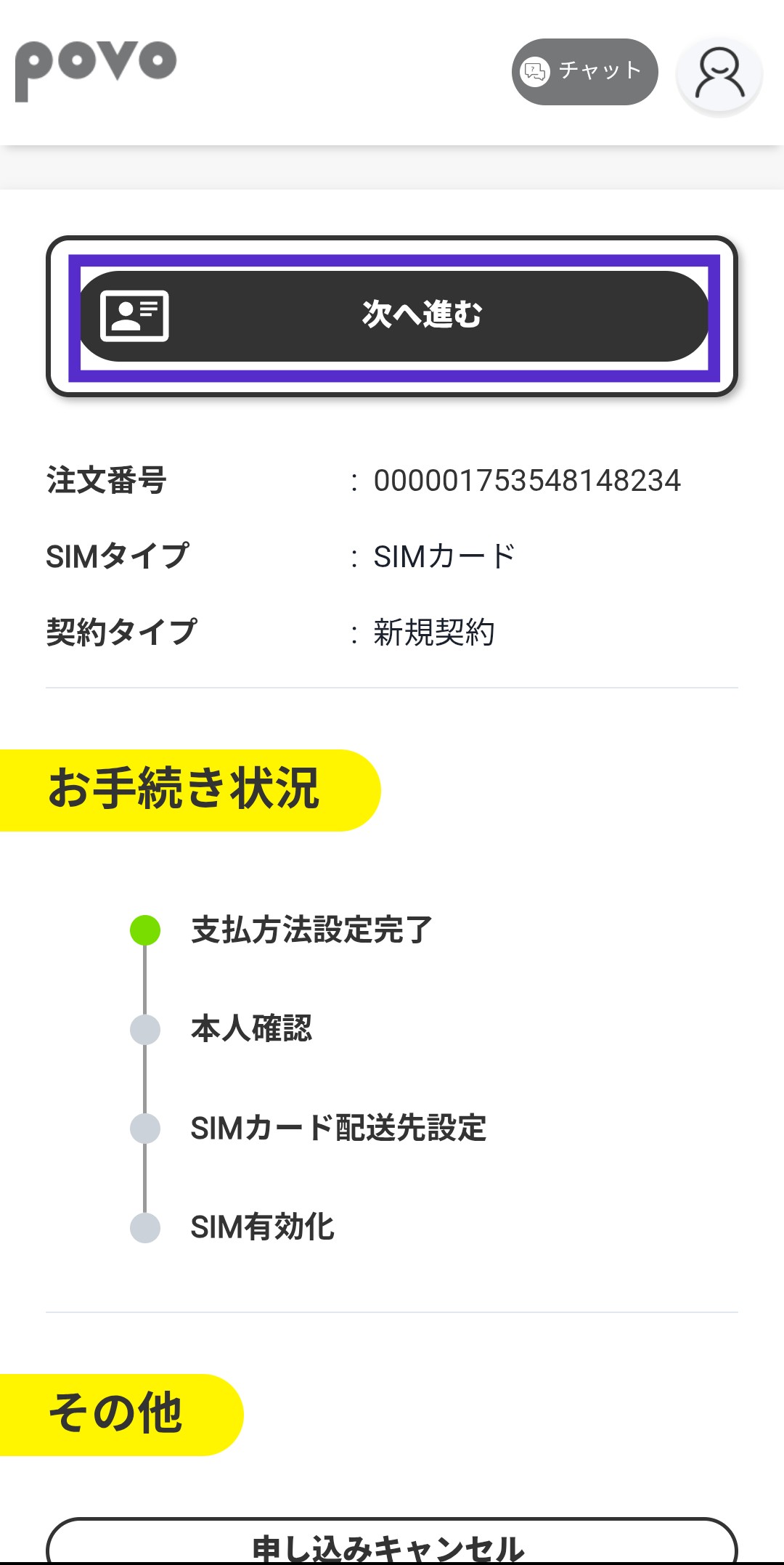
Task: Open the チャット support button
Action: click(584, 71)
